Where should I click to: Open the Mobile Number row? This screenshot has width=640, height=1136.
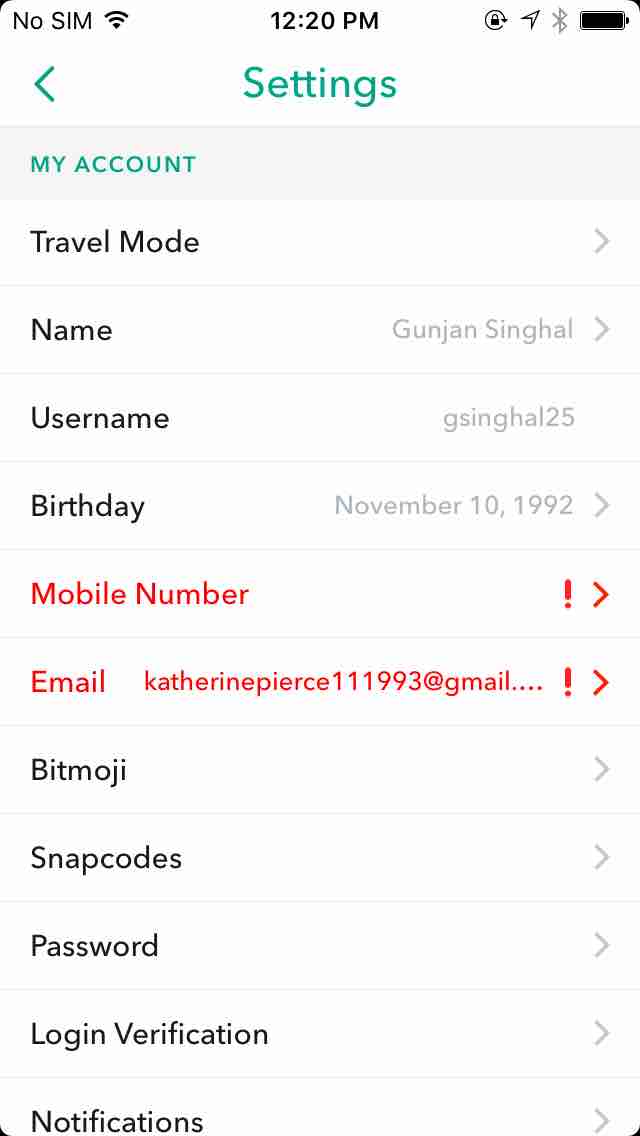pos(320,594)
